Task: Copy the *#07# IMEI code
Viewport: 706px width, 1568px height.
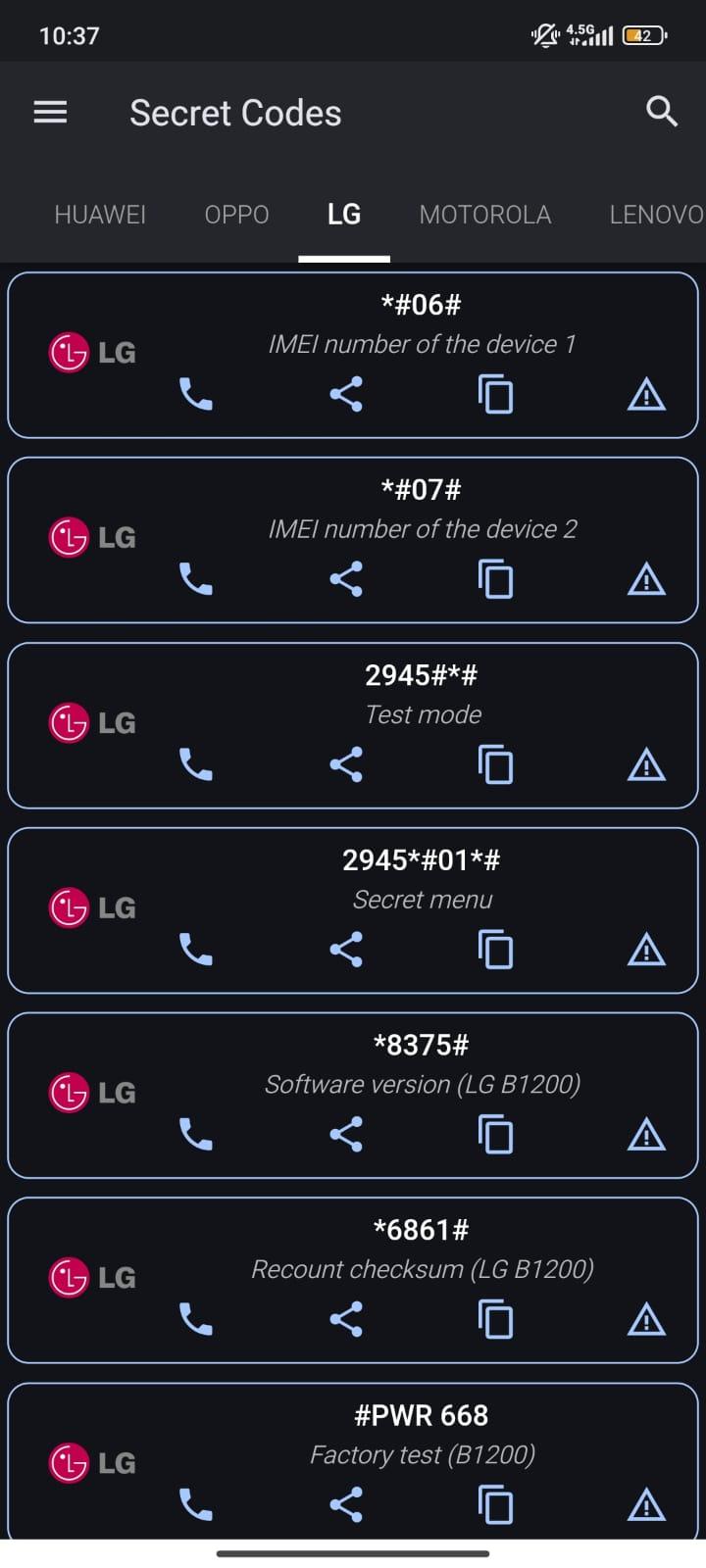Action: [x=495, y=579]
